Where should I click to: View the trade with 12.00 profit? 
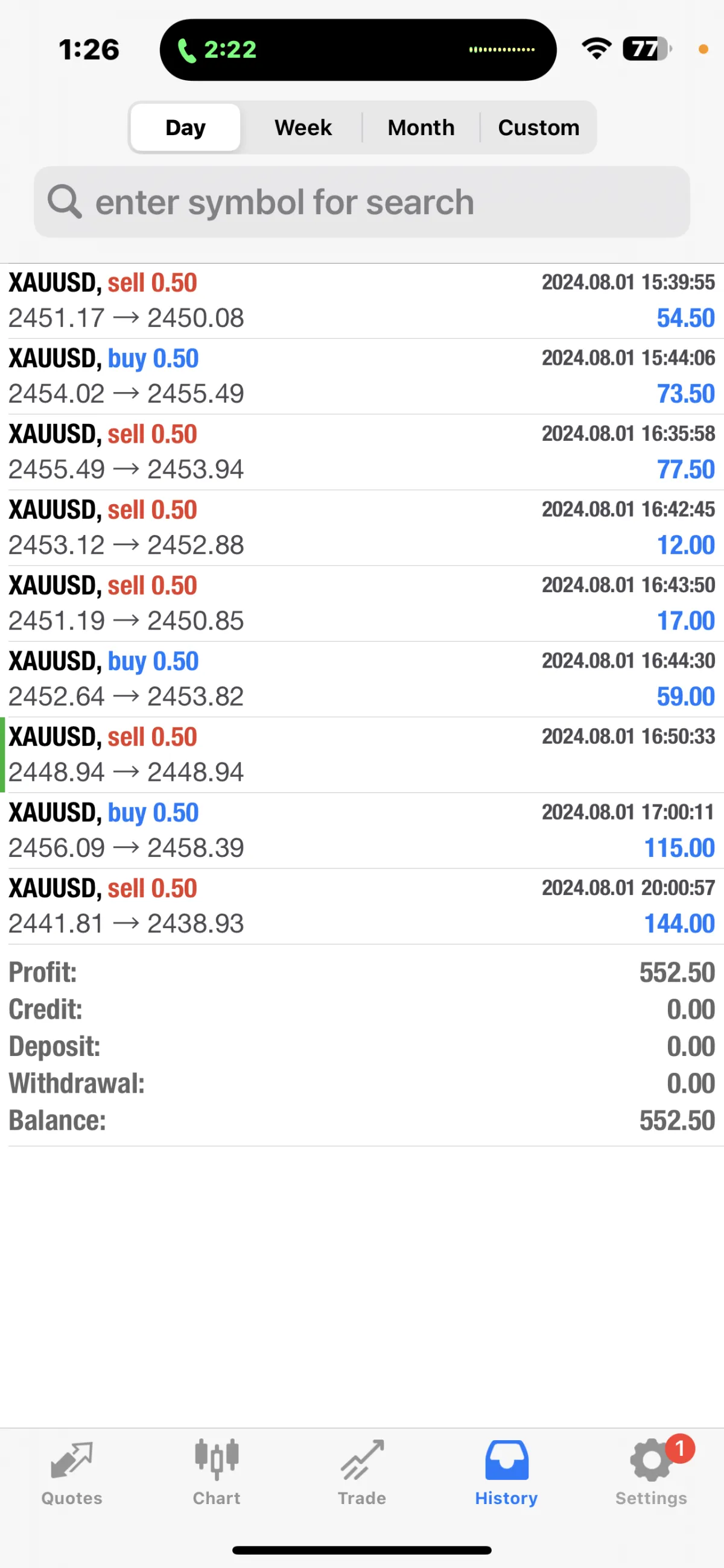[x=361, y=528]
